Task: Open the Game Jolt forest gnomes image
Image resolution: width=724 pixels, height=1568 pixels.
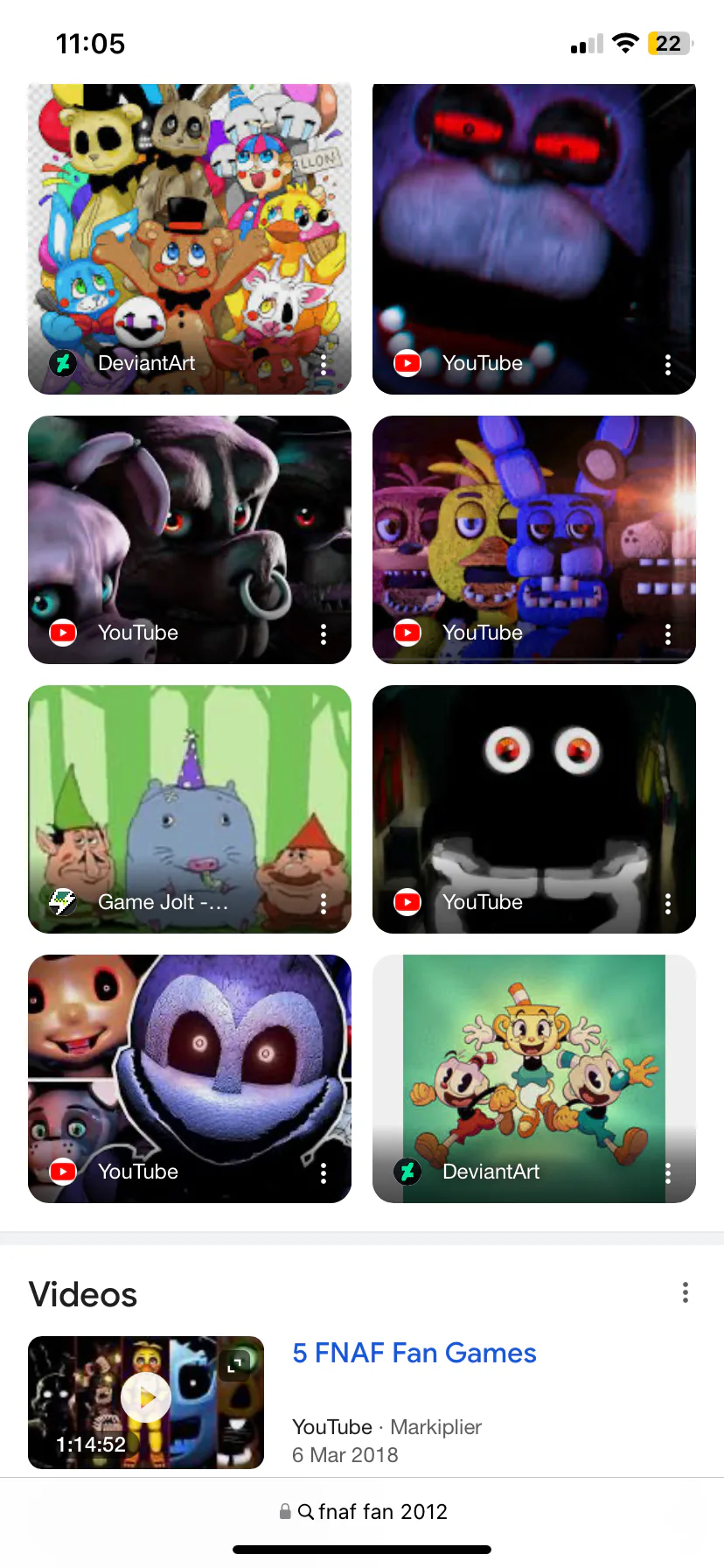Action: tap(189, 796)
